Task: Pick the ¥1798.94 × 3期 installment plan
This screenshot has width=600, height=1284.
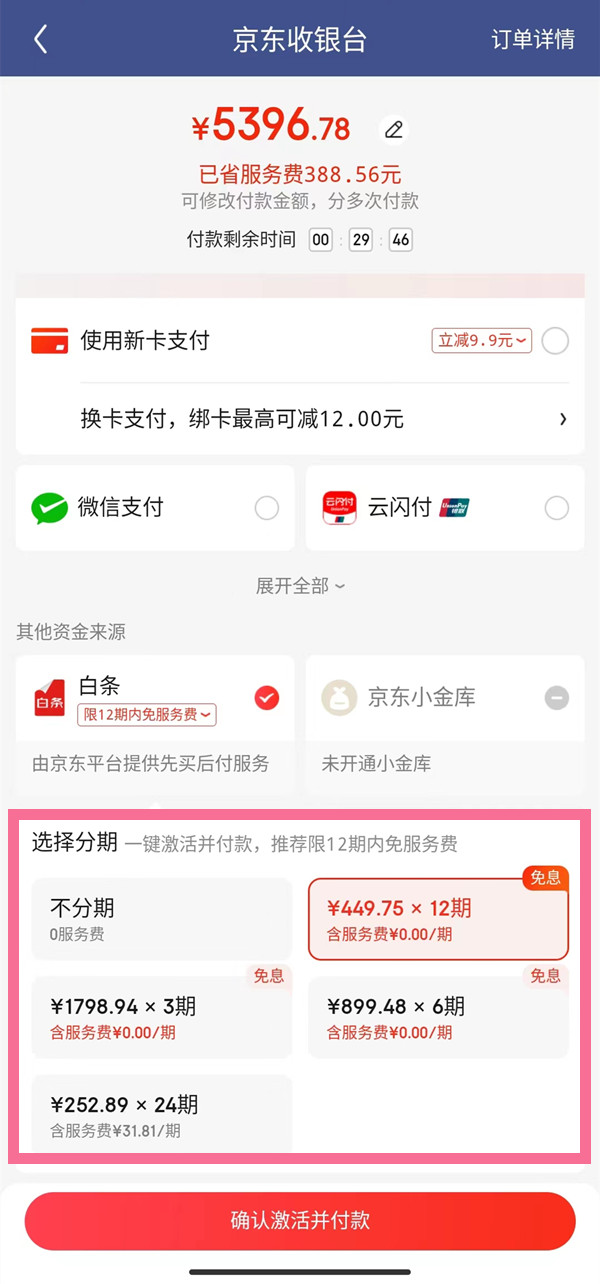Action: 161,1017
